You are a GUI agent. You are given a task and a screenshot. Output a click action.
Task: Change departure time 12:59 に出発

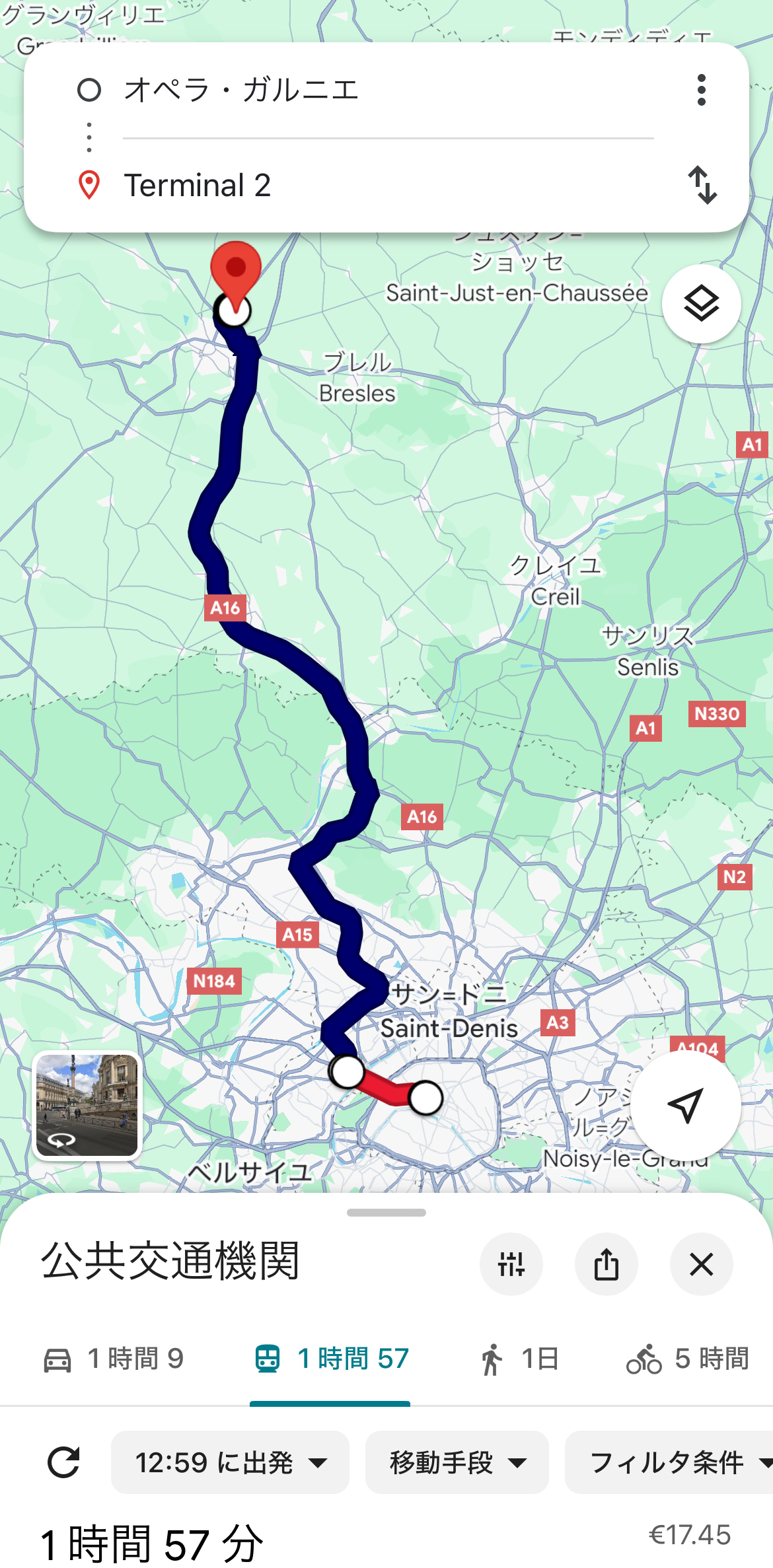click(229, 1462)
